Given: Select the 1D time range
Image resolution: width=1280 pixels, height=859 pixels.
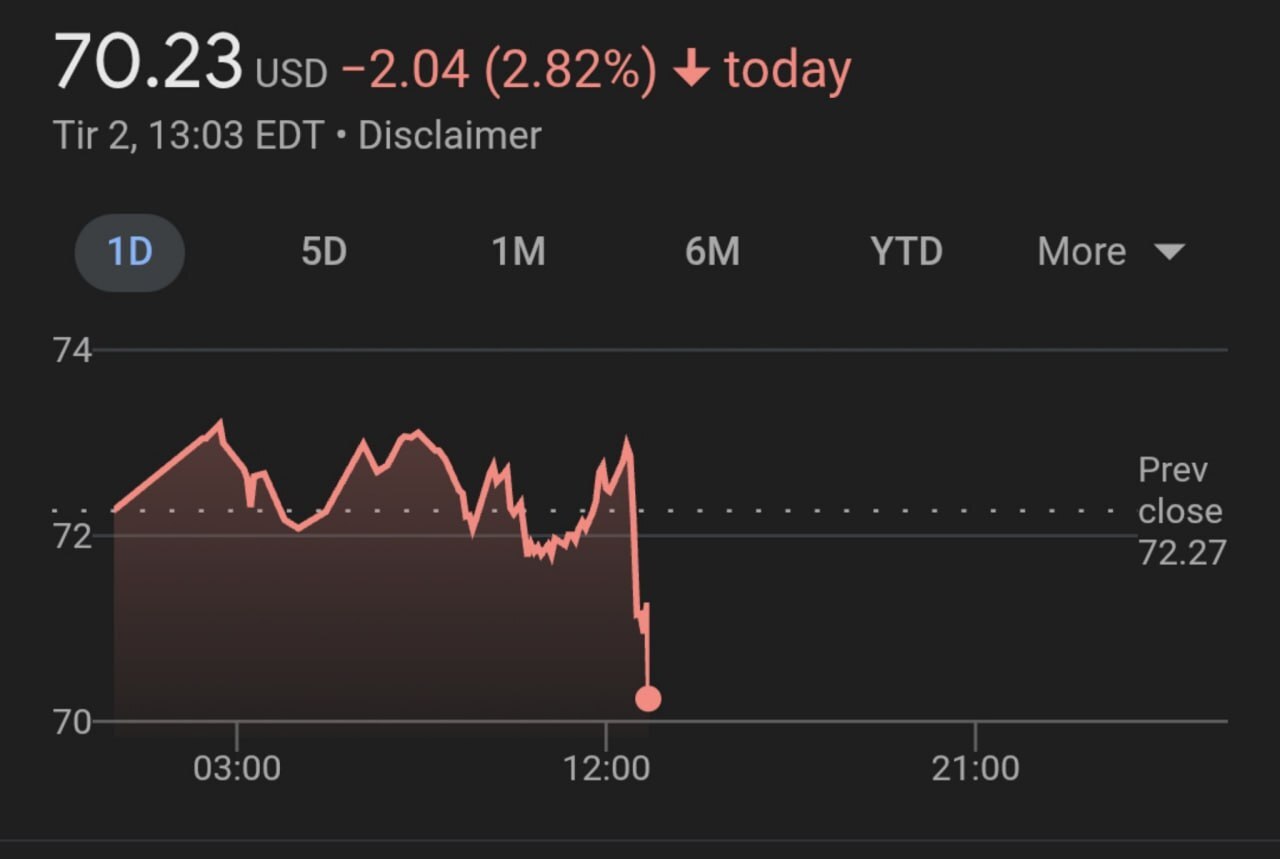Looking at the screenshot, I should [130, 252].
